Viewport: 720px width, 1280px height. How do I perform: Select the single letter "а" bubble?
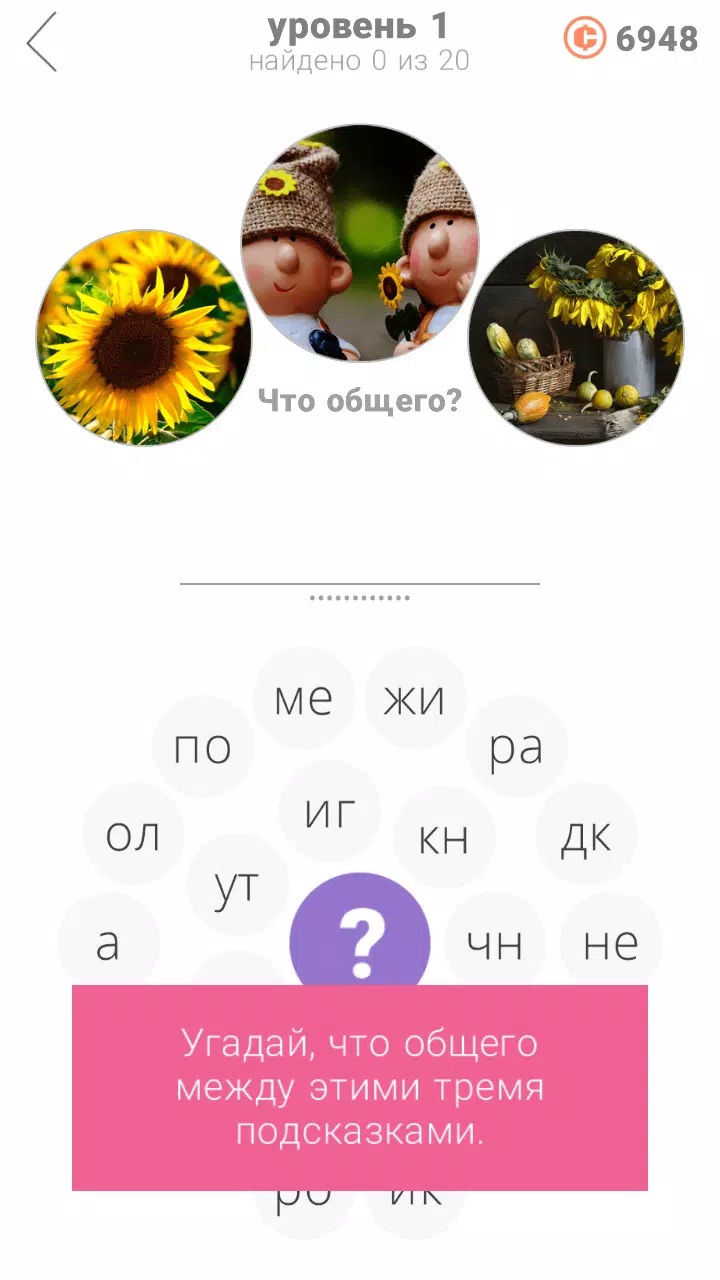tap(108, 942)
